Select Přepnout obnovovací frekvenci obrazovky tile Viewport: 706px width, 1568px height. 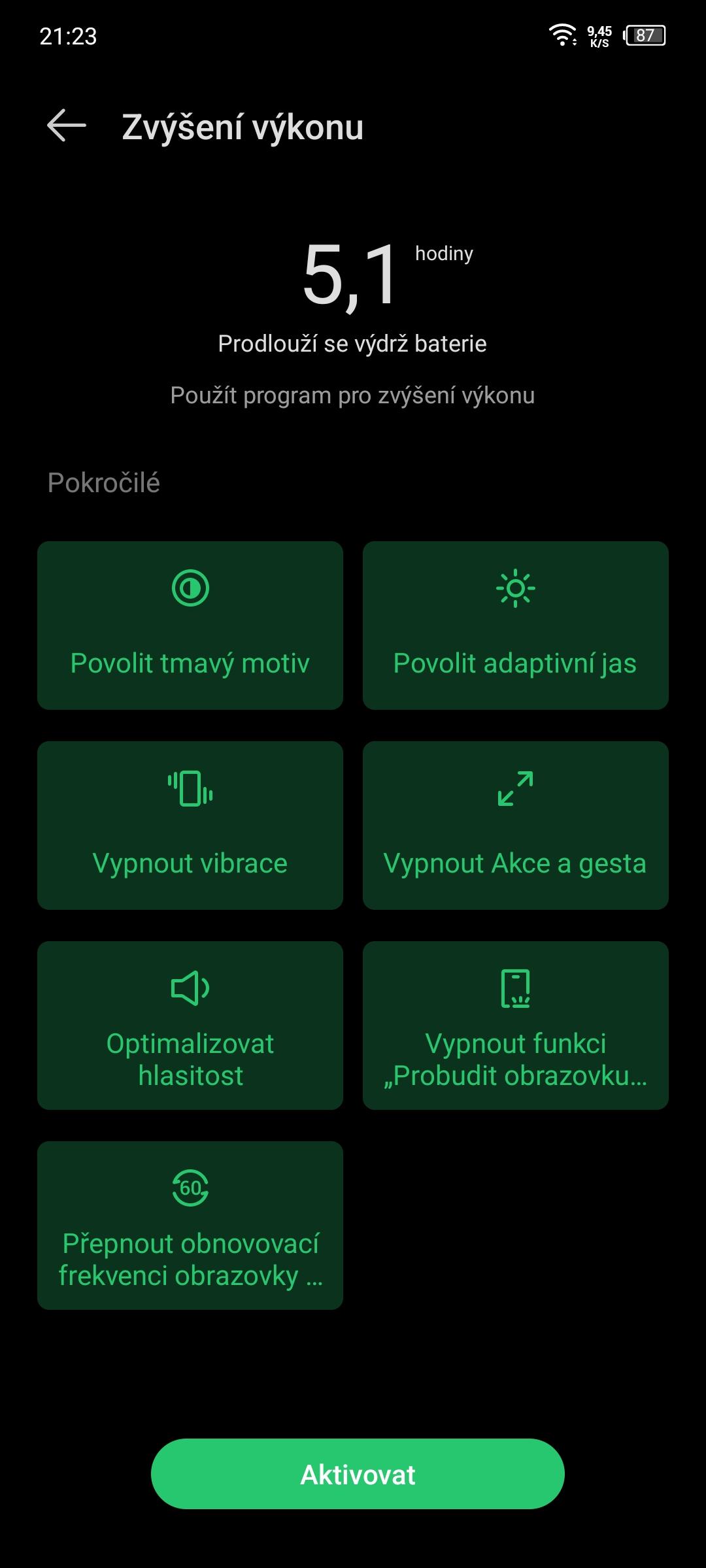pos(190,1226)
